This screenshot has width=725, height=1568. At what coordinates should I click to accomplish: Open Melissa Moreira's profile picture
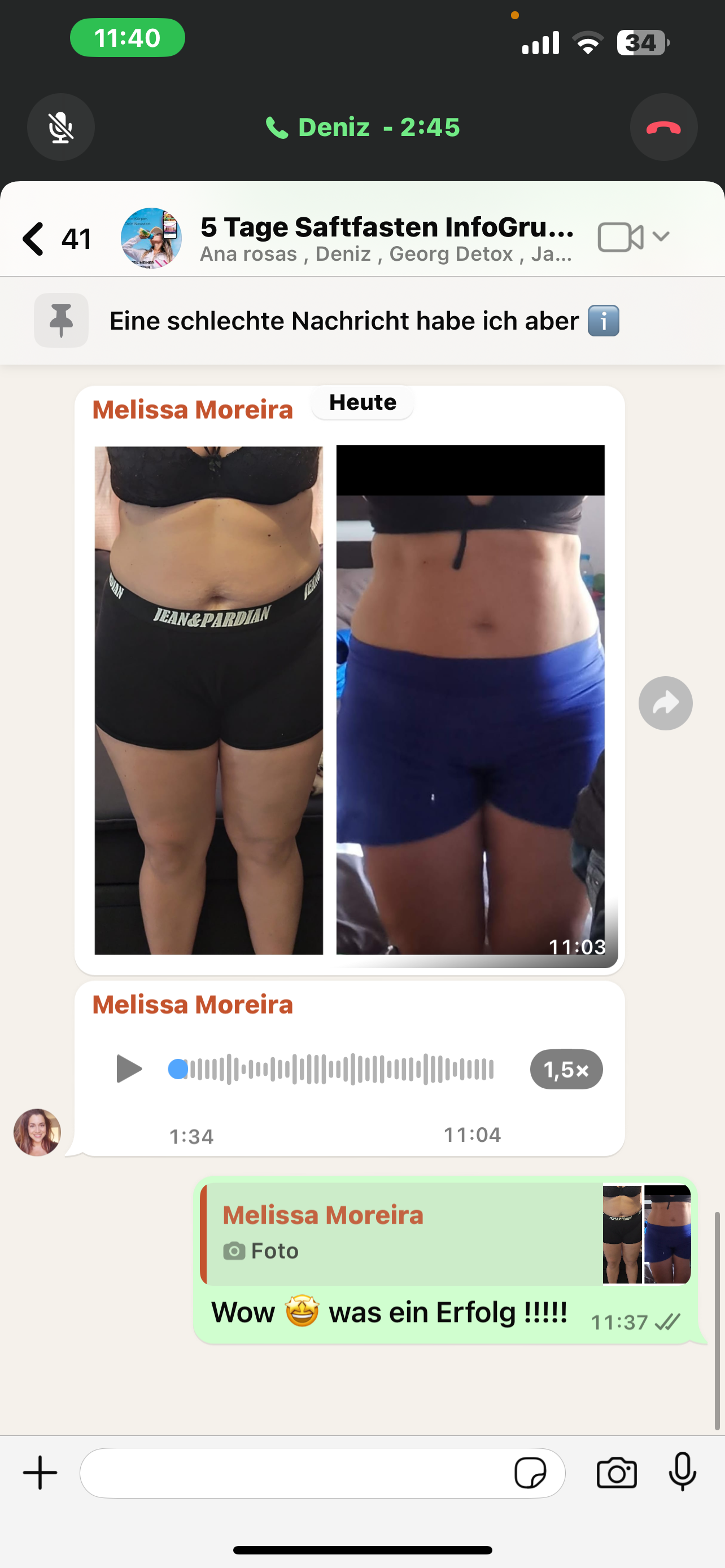pyautogui.click(x=37, y=1132)
